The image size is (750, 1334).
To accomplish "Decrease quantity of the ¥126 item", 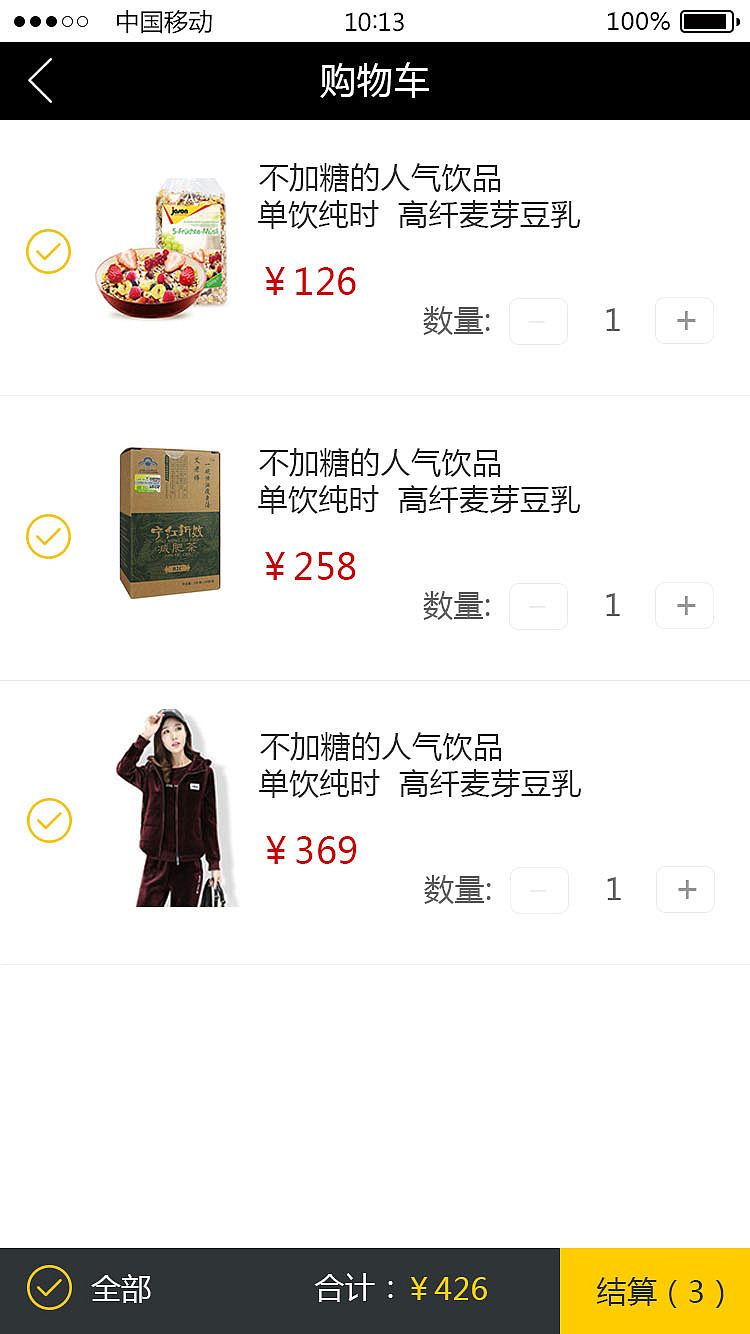I will [538, 320].
